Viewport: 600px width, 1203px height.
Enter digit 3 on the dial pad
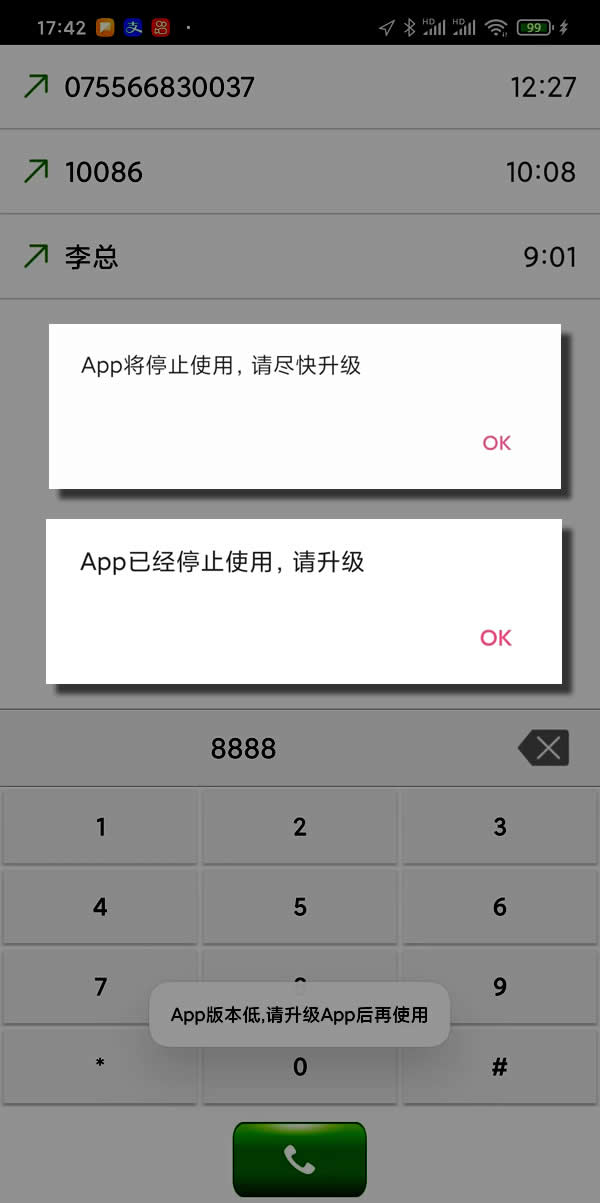click(500, 827)
